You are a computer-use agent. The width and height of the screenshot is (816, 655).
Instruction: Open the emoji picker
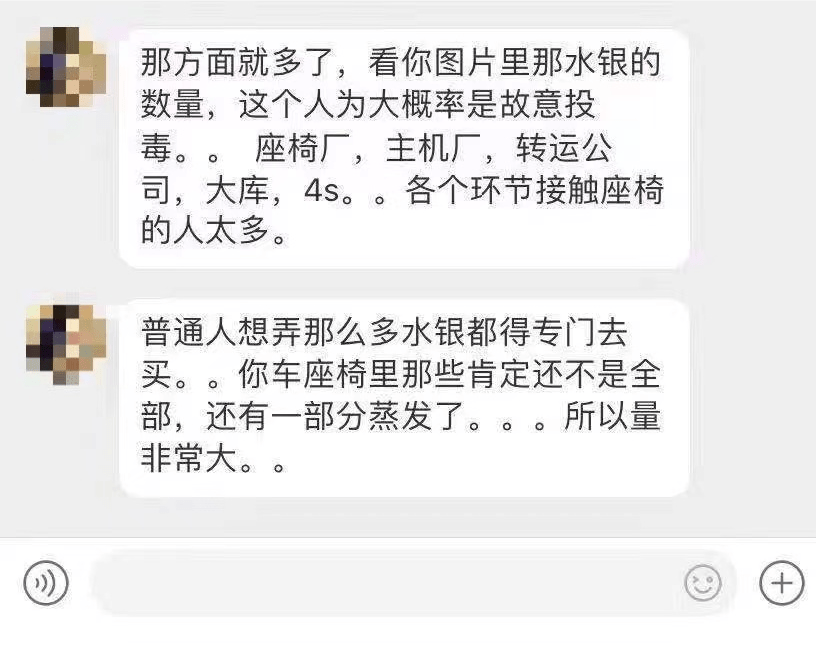[702, 583]
